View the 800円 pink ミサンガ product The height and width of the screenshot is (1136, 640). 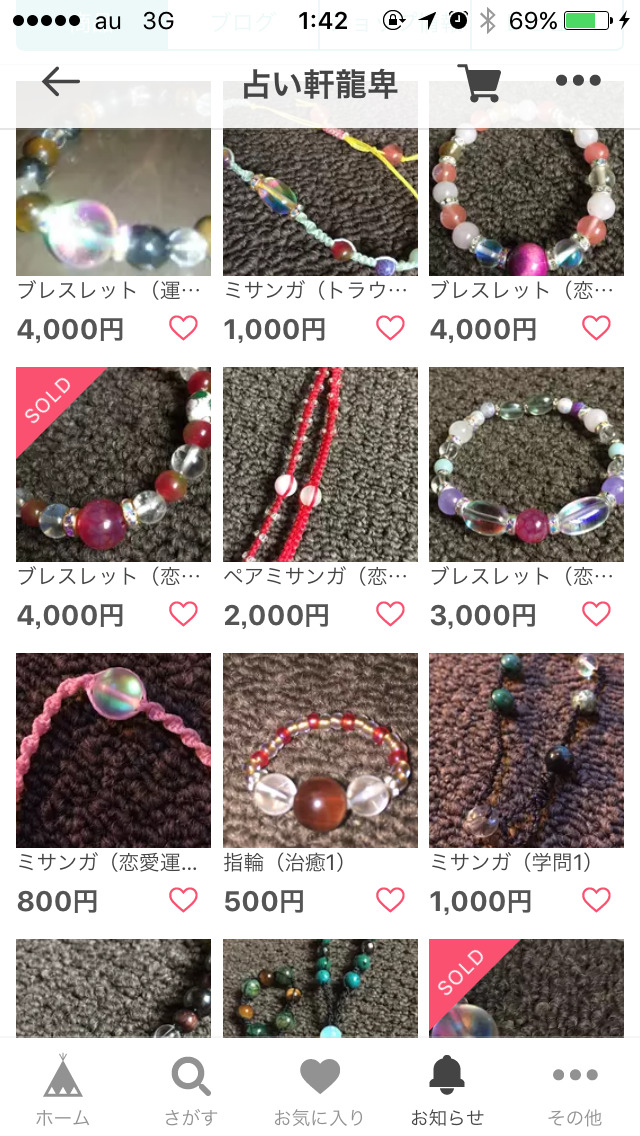[114, 750]
